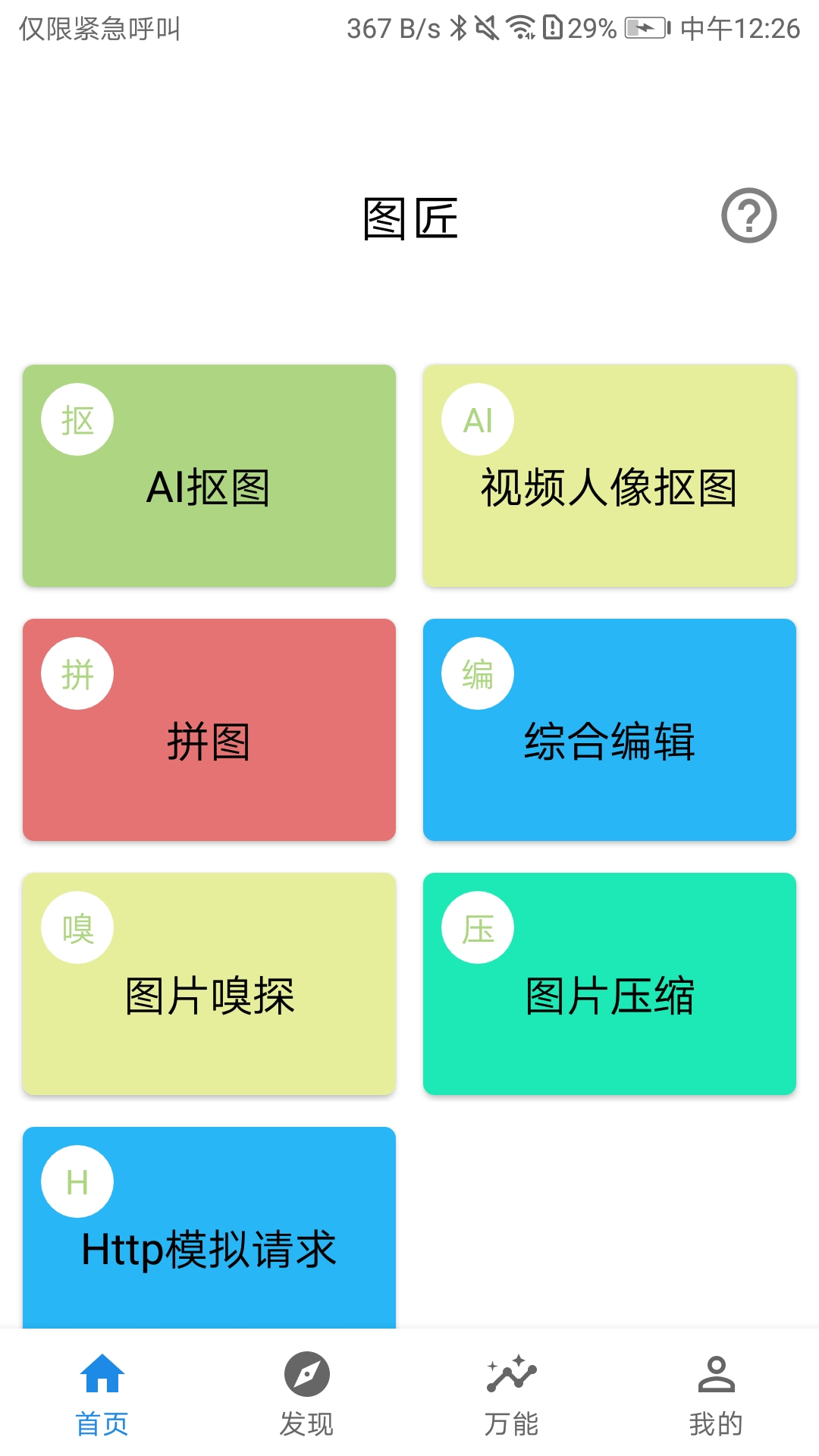
Task: Tap the 拼 circle badge on the red card
Action: click(x=77, y=673)
